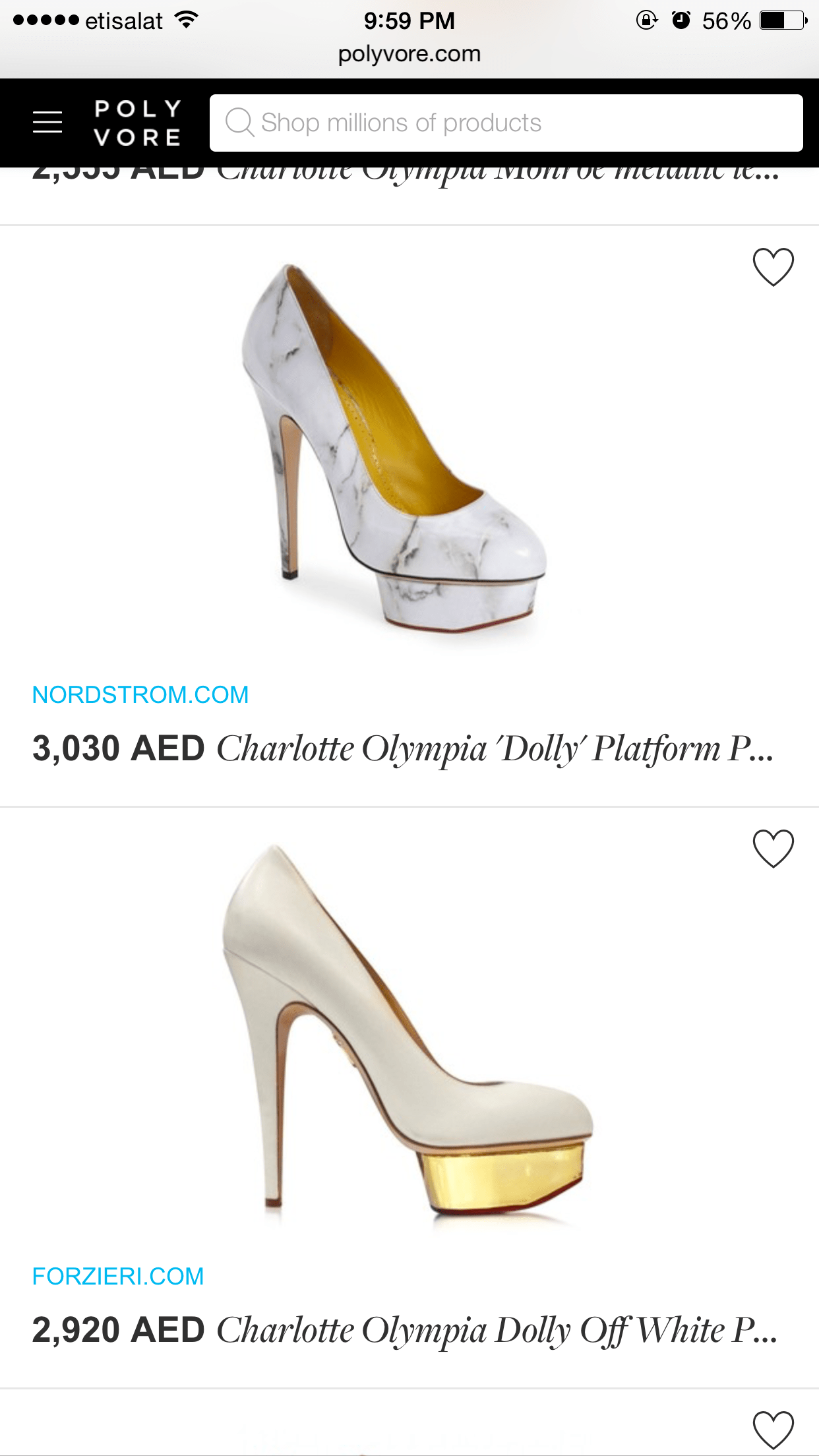Visit the NORDSTROM.COM store link
The image size is (819, 1456).
(140, 694)
